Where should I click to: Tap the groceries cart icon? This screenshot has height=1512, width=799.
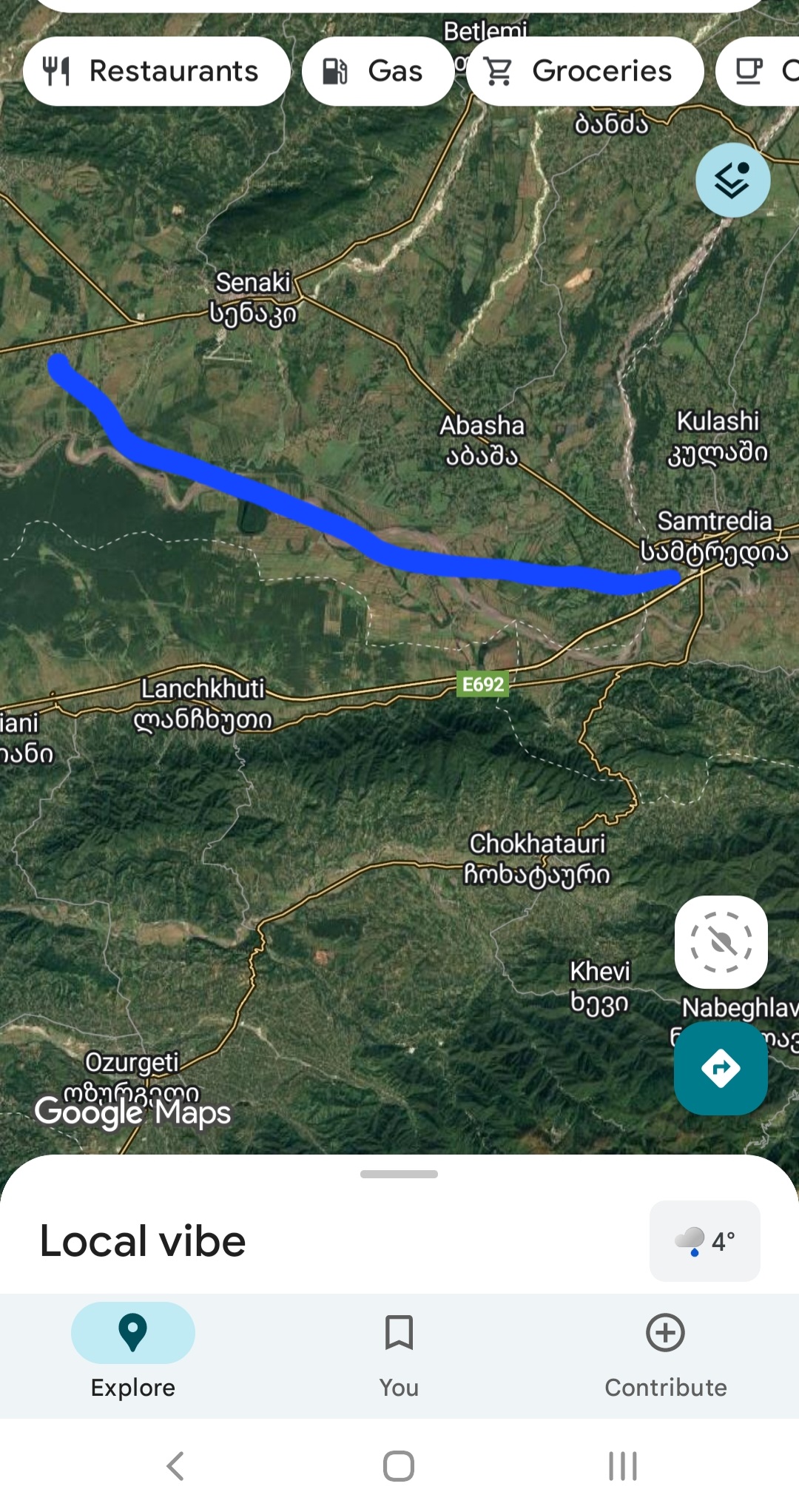pos(500,71)
